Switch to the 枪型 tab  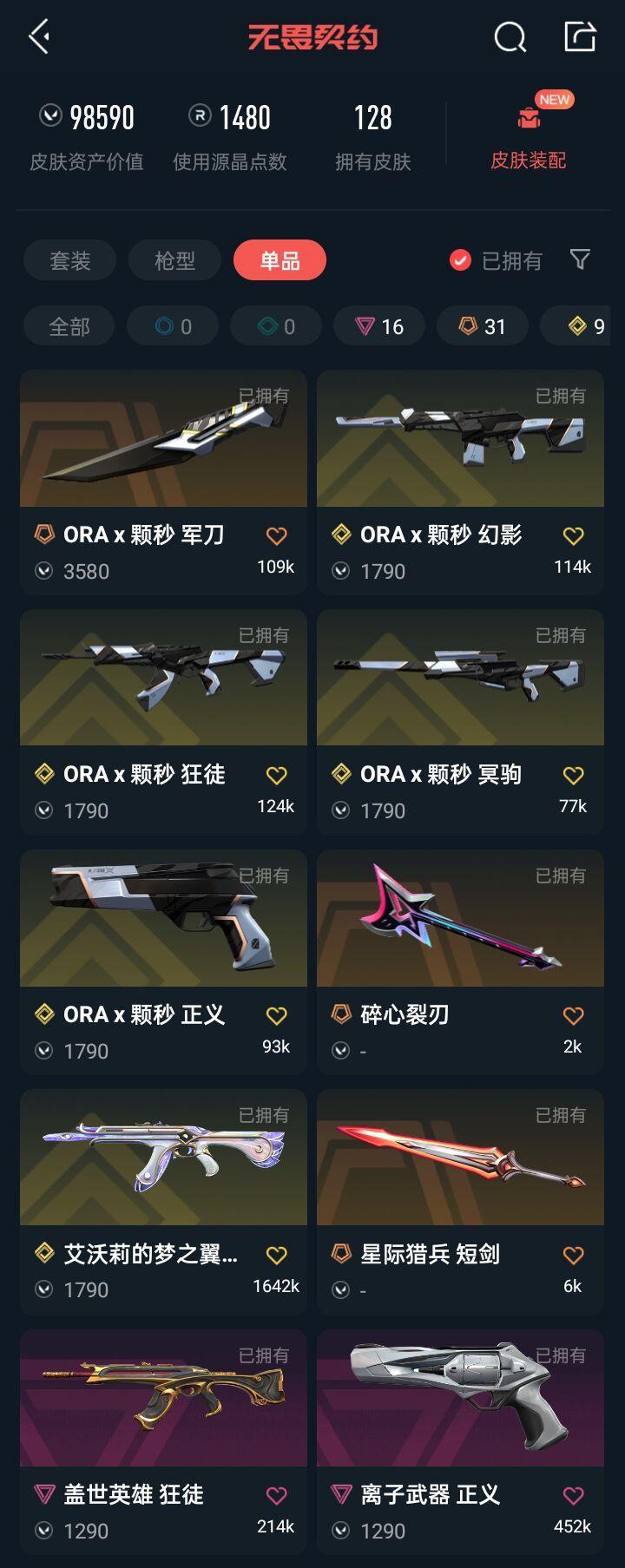click(174, 260)
